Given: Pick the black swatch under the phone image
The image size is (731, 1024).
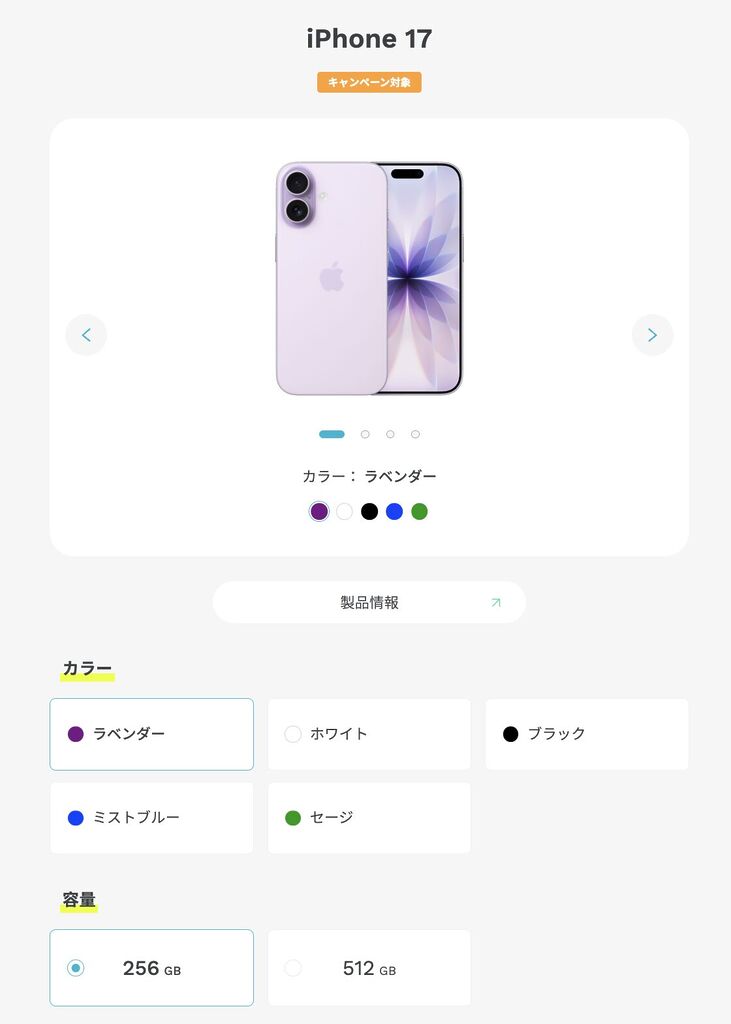Looking at the screenshot, I should 369,511.
